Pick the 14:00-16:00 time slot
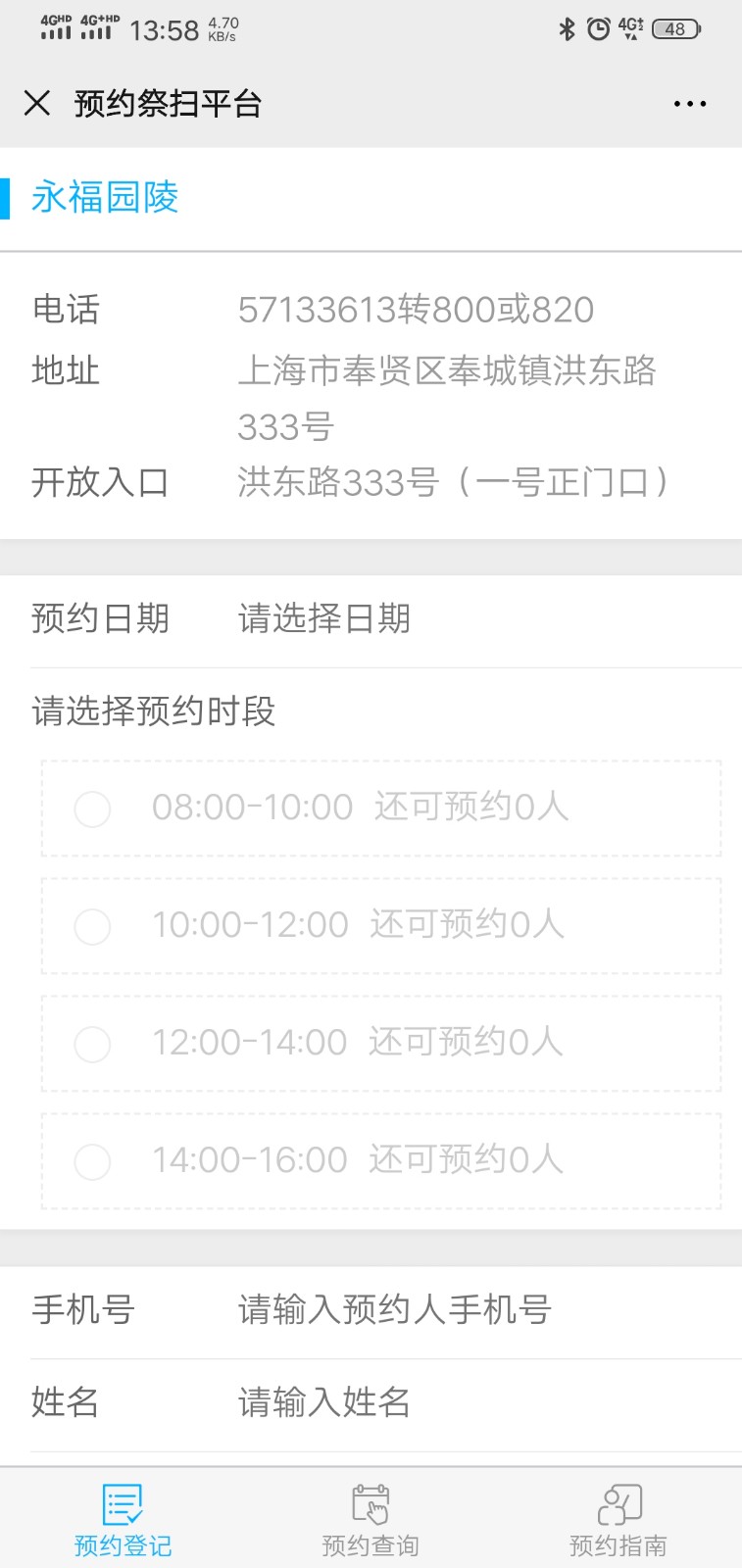 pos(380,1161)
